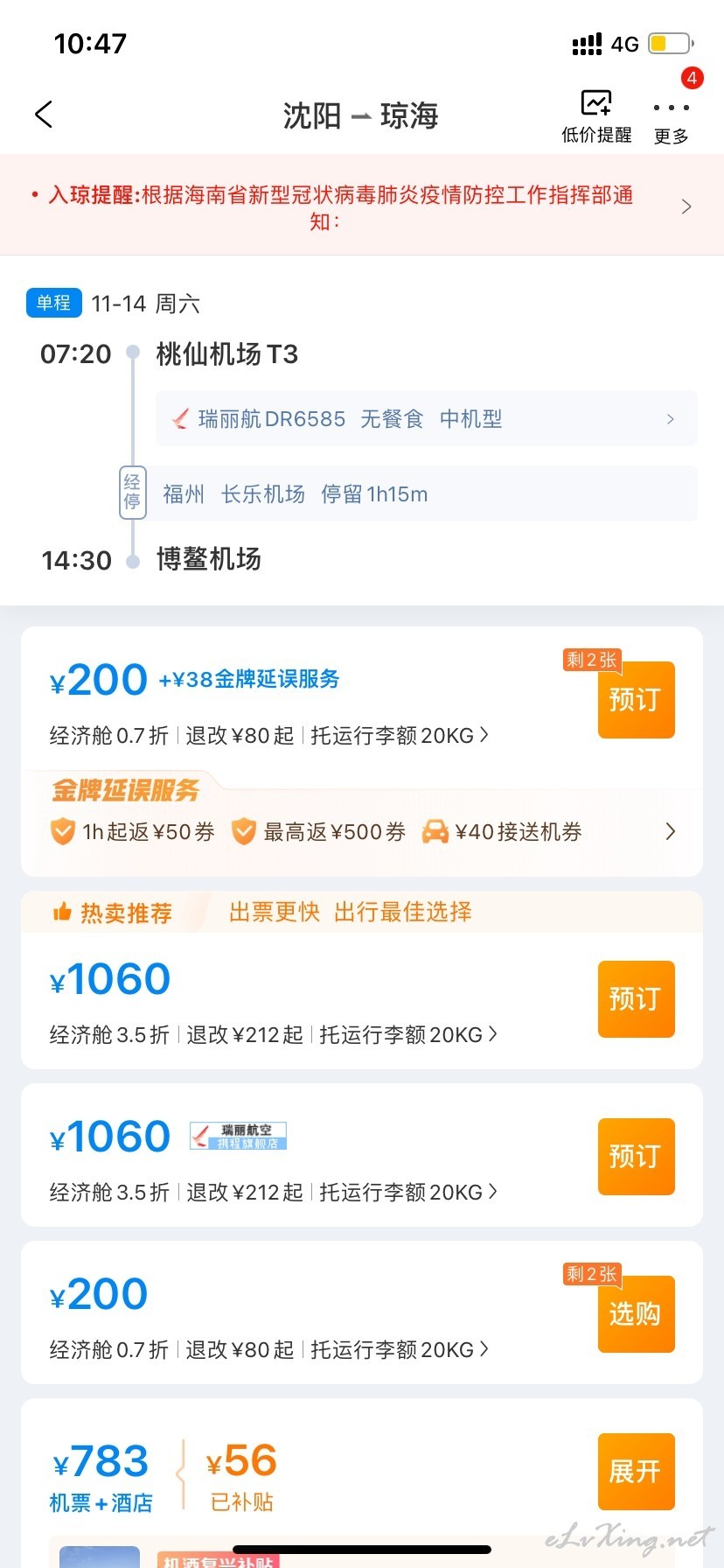724x1568 pixels.
Task: View flight details for 瑞丽航 DR6585
Action: click(x=427, y=419)
